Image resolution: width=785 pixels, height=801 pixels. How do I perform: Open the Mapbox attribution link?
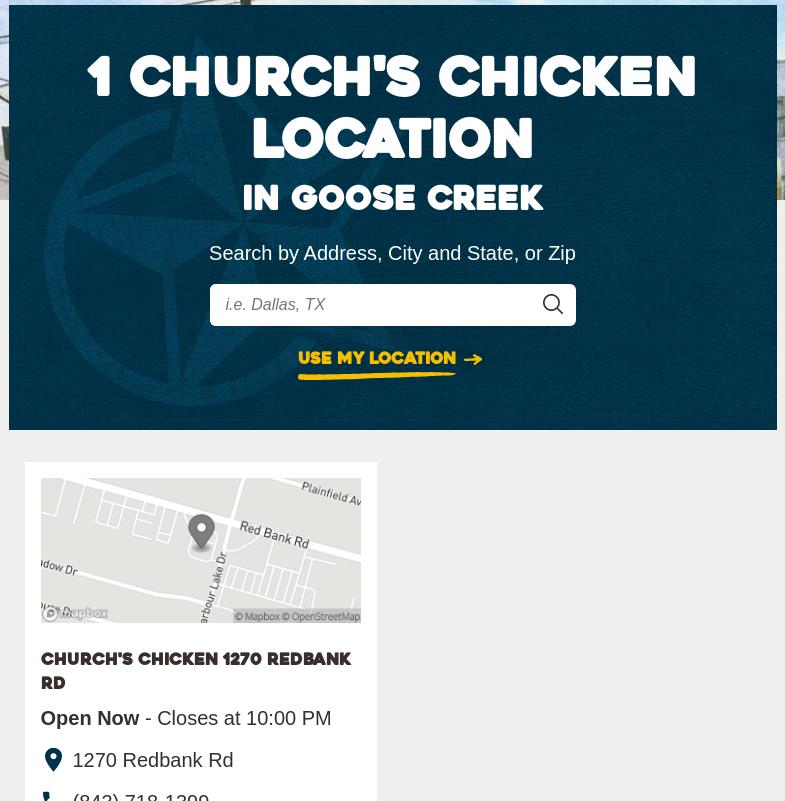tap(258, 617)
